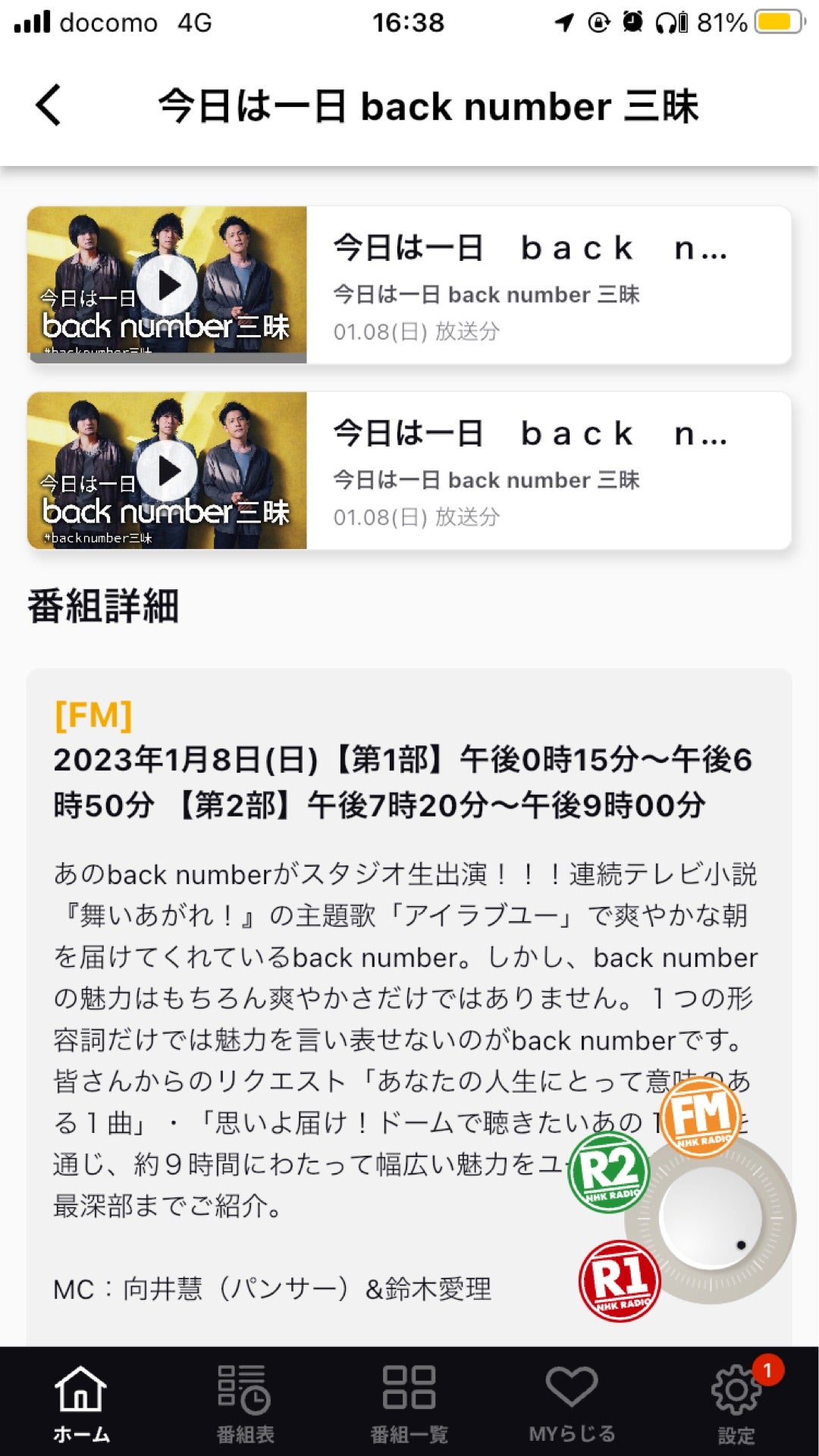The height and width of the screenshot is (1456, 819).
Task: Play the second back number broadcast episode
Action: (x=170, y=472)
